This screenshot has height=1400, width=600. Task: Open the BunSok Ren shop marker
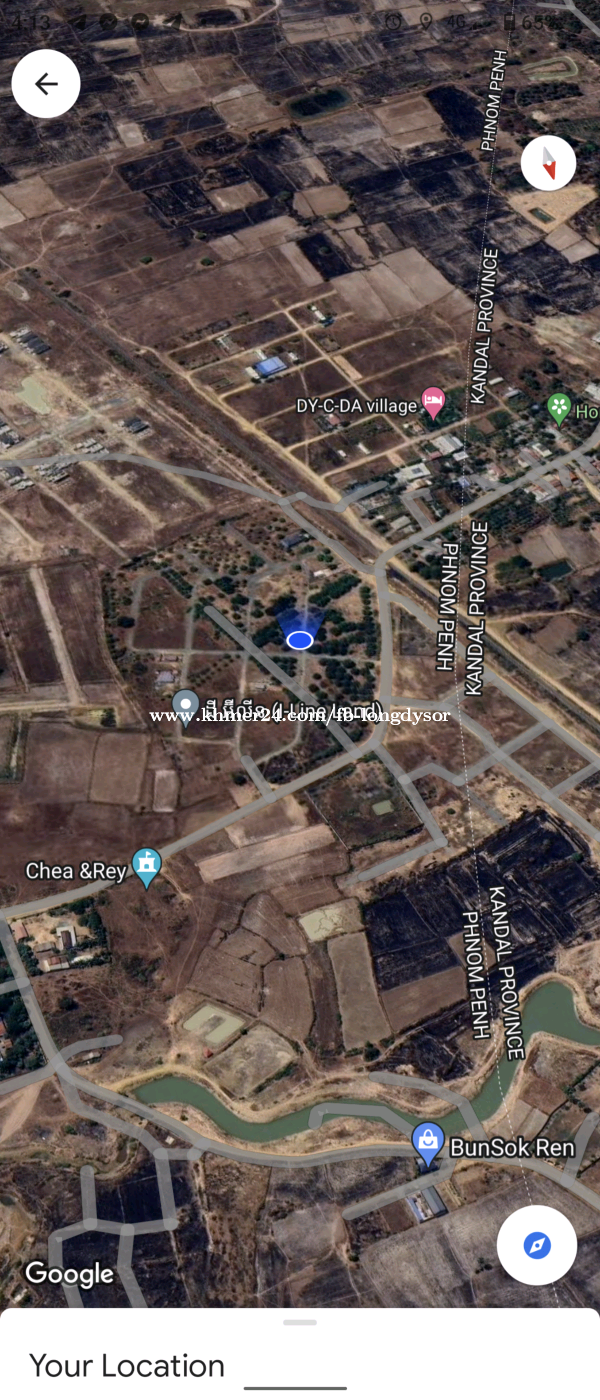point(428,1144)
